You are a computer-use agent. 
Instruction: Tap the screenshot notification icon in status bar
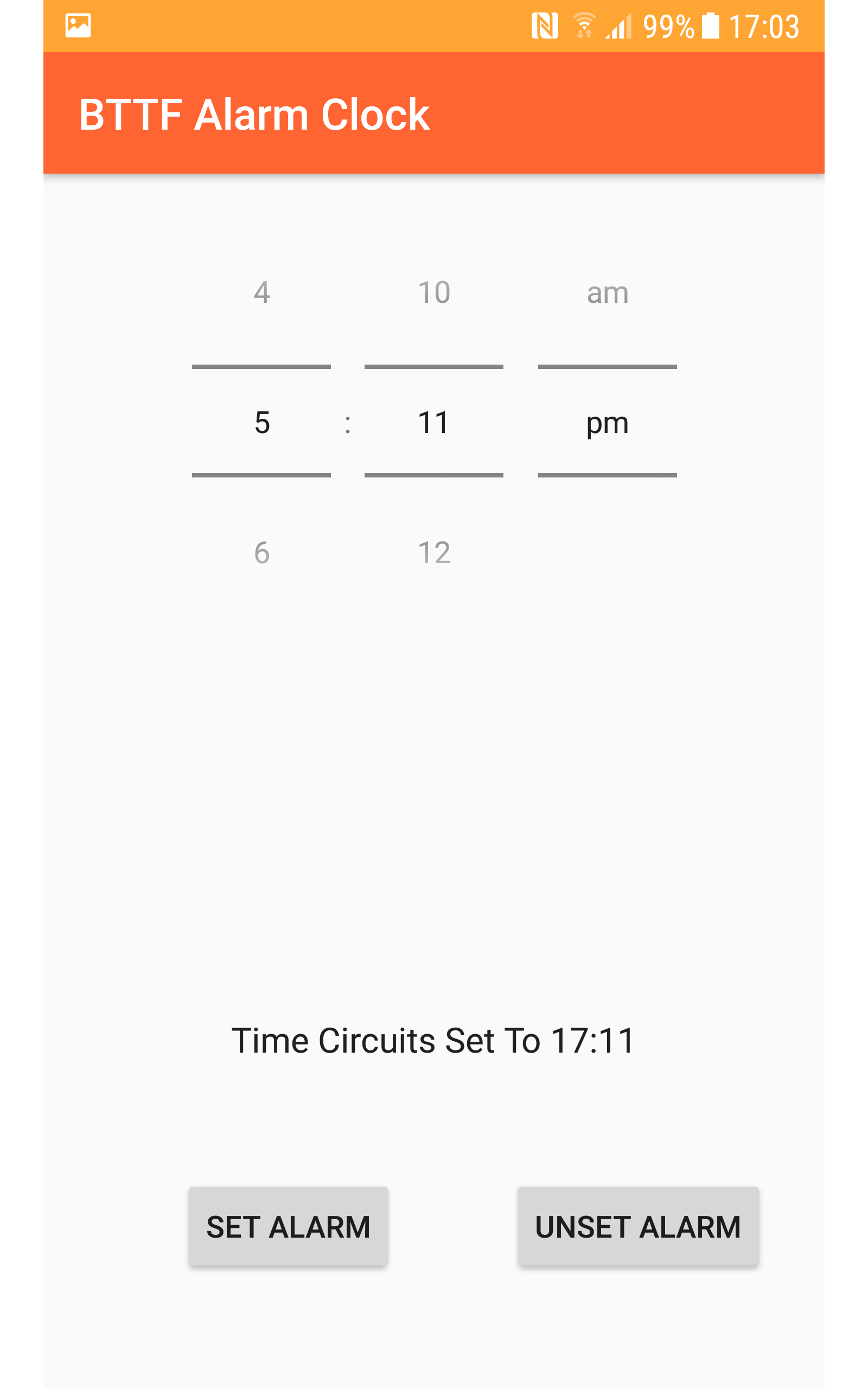78,24
